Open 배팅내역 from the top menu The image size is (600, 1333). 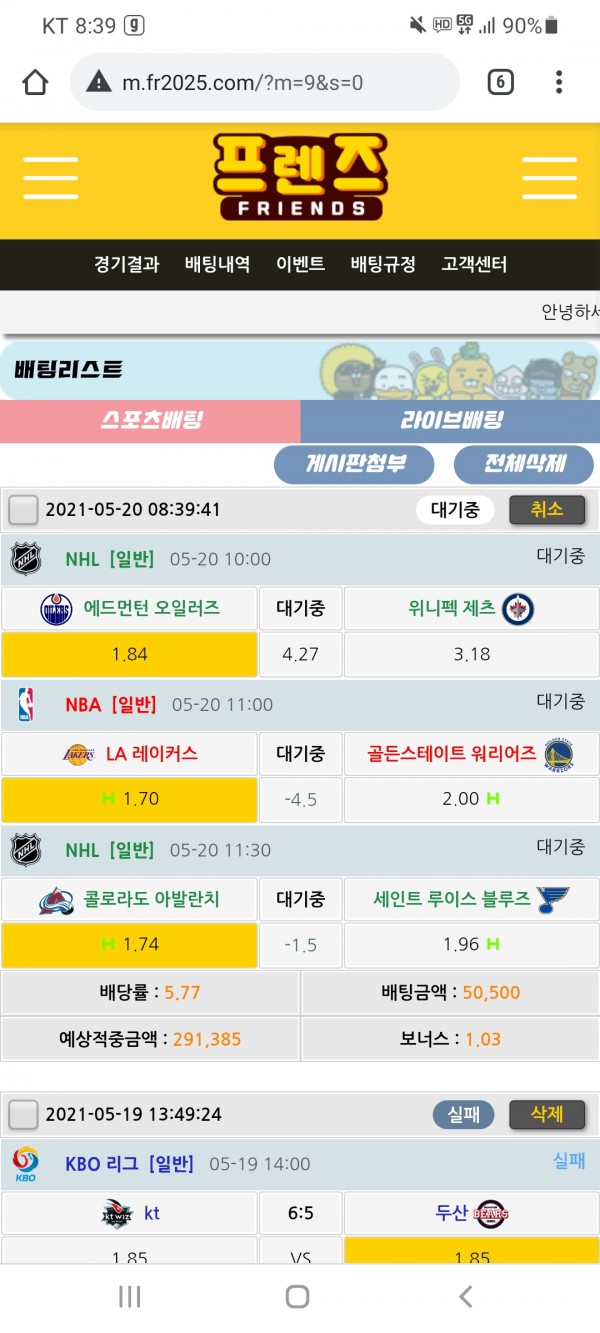pos(217,265)
